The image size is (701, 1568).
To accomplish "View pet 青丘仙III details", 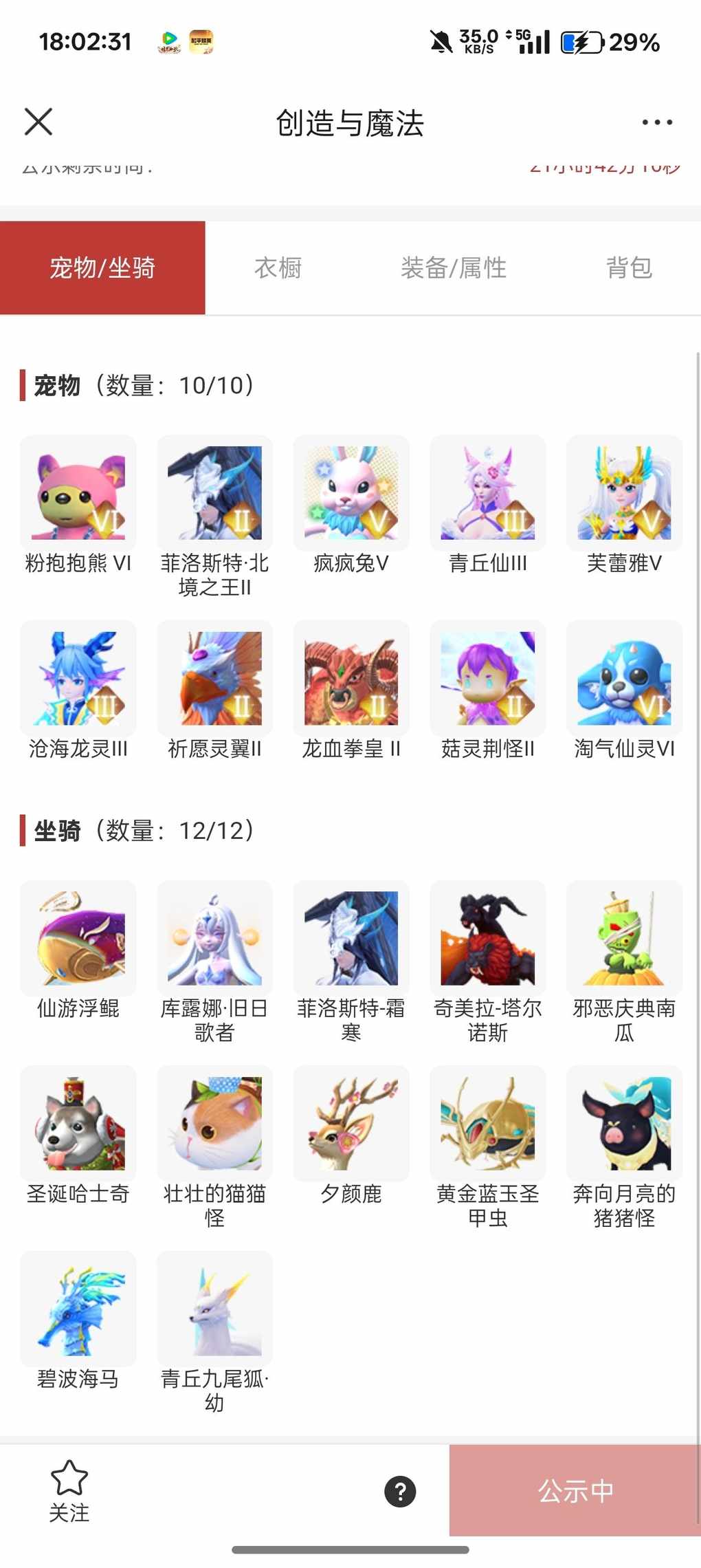I will (x=488, y=492).
